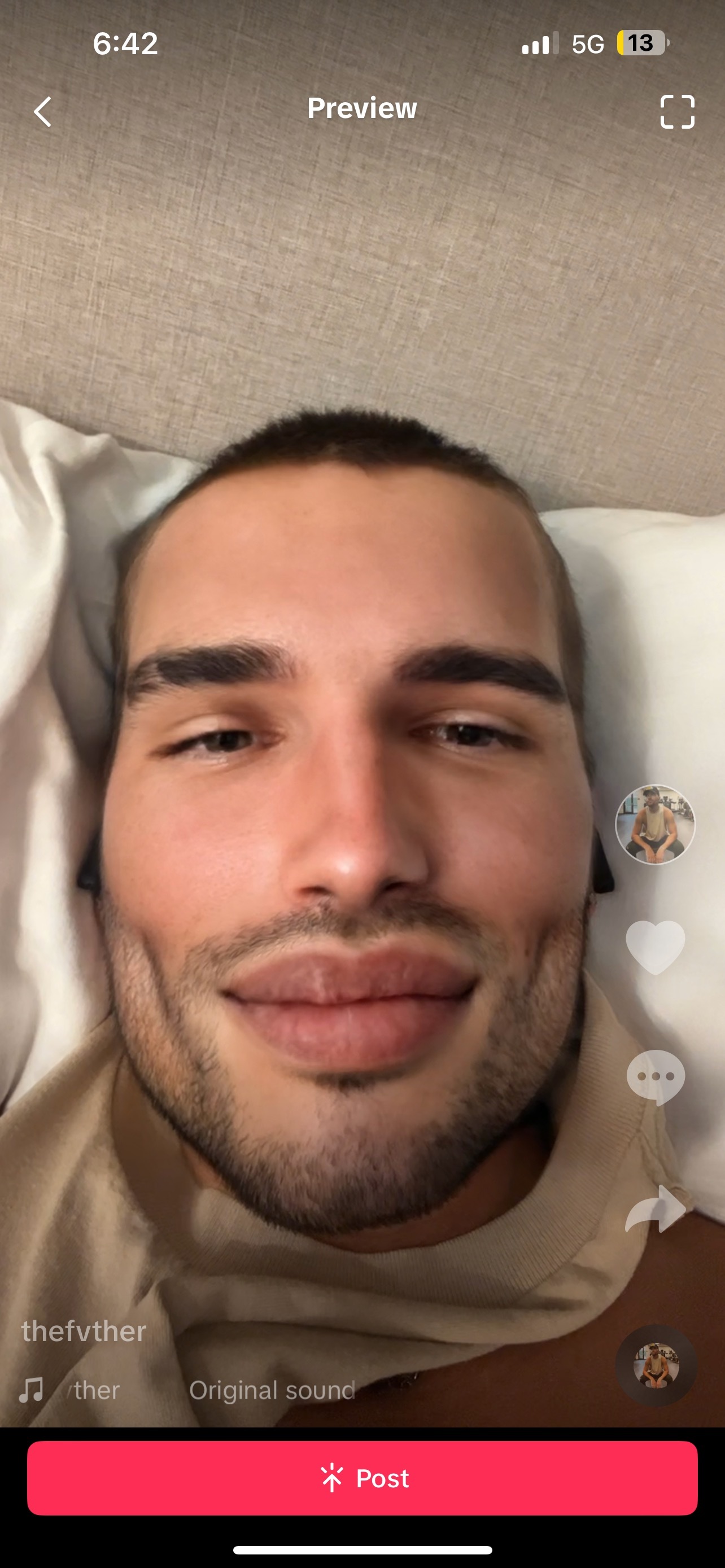
Task: Toggle full-screen preview mode
Action: click(x=677, y=112)
